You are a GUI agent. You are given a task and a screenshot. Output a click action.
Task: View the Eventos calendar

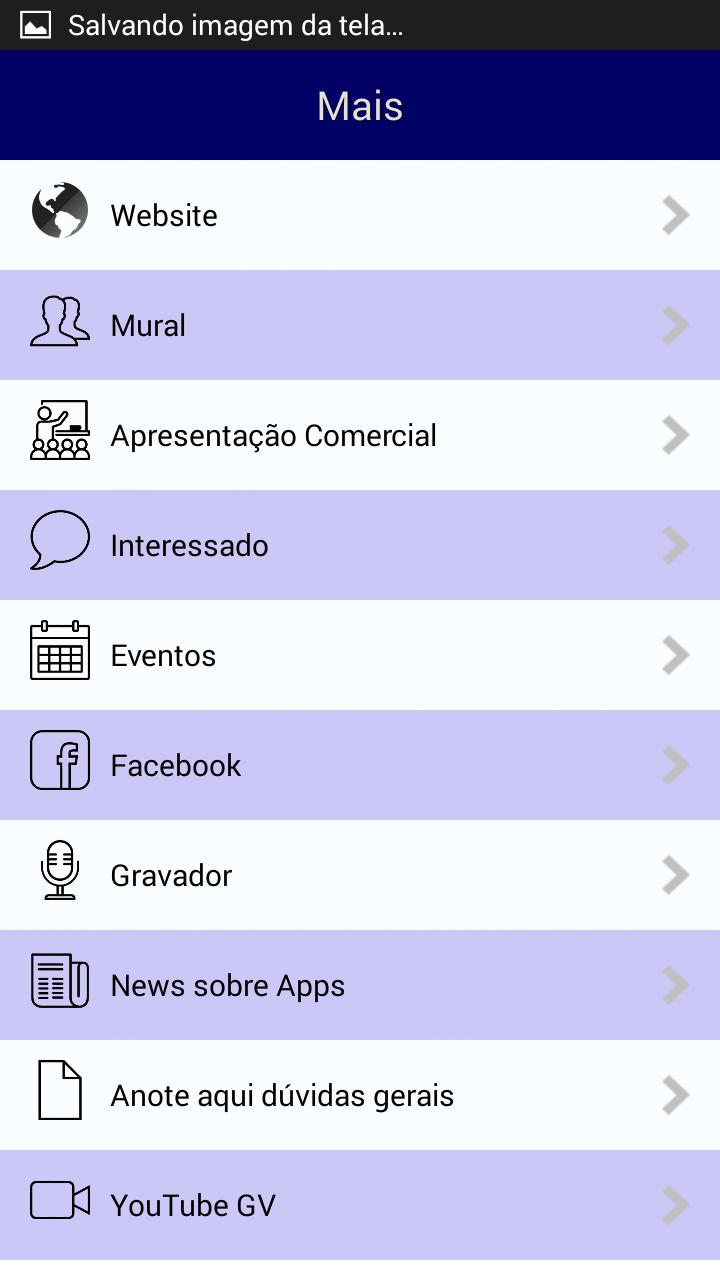click(360, 655)
